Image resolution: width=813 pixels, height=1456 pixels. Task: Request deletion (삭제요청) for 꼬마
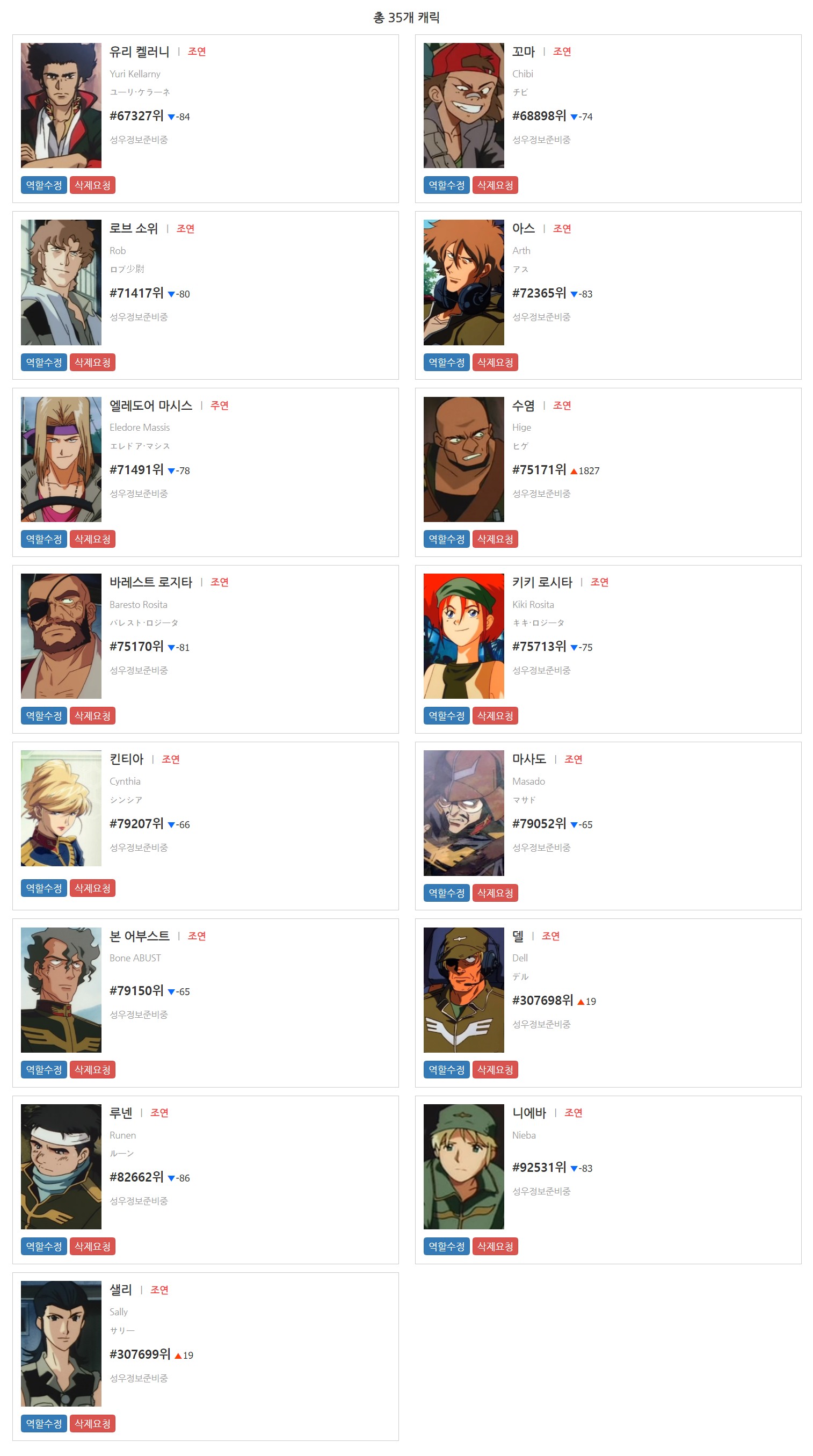tap(495, 185)
